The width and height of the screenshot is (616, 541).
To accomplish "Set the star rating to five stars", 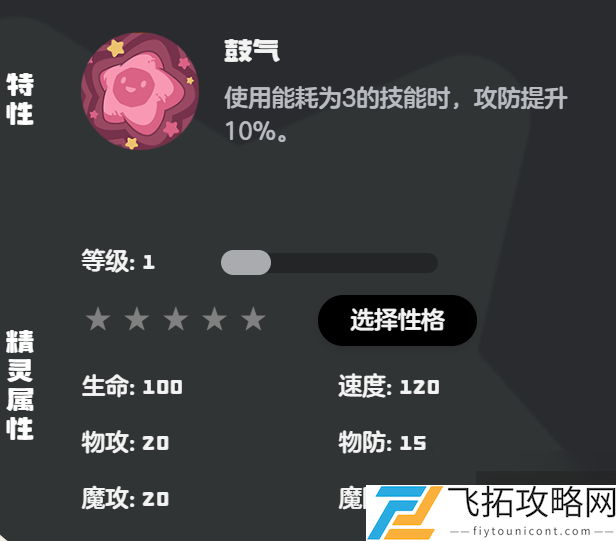I will tap(254, 320).
